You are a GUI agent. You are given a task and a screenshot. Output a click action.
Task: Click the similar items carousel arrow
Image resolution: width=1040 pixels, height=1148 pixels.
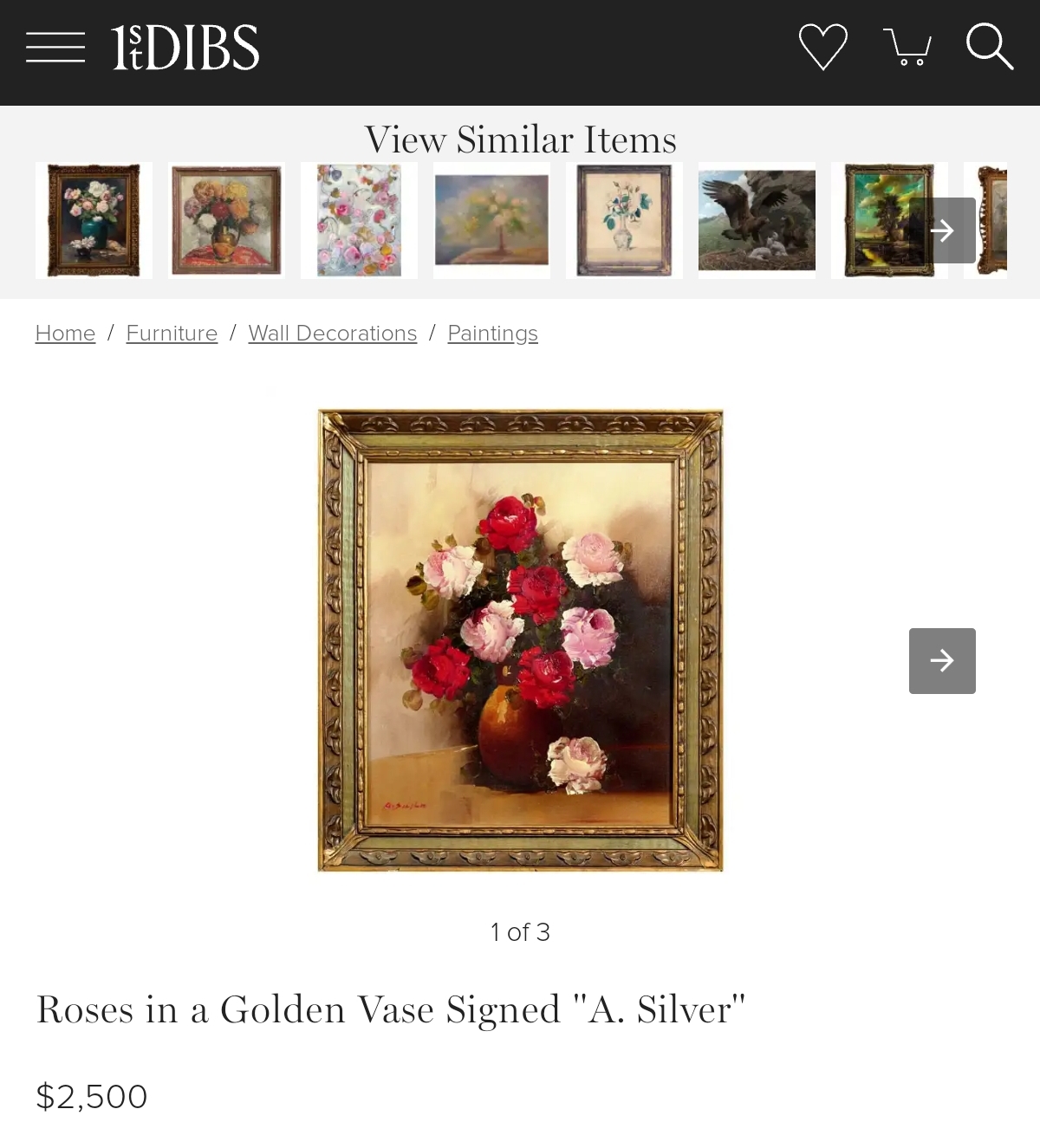[943, 230]
